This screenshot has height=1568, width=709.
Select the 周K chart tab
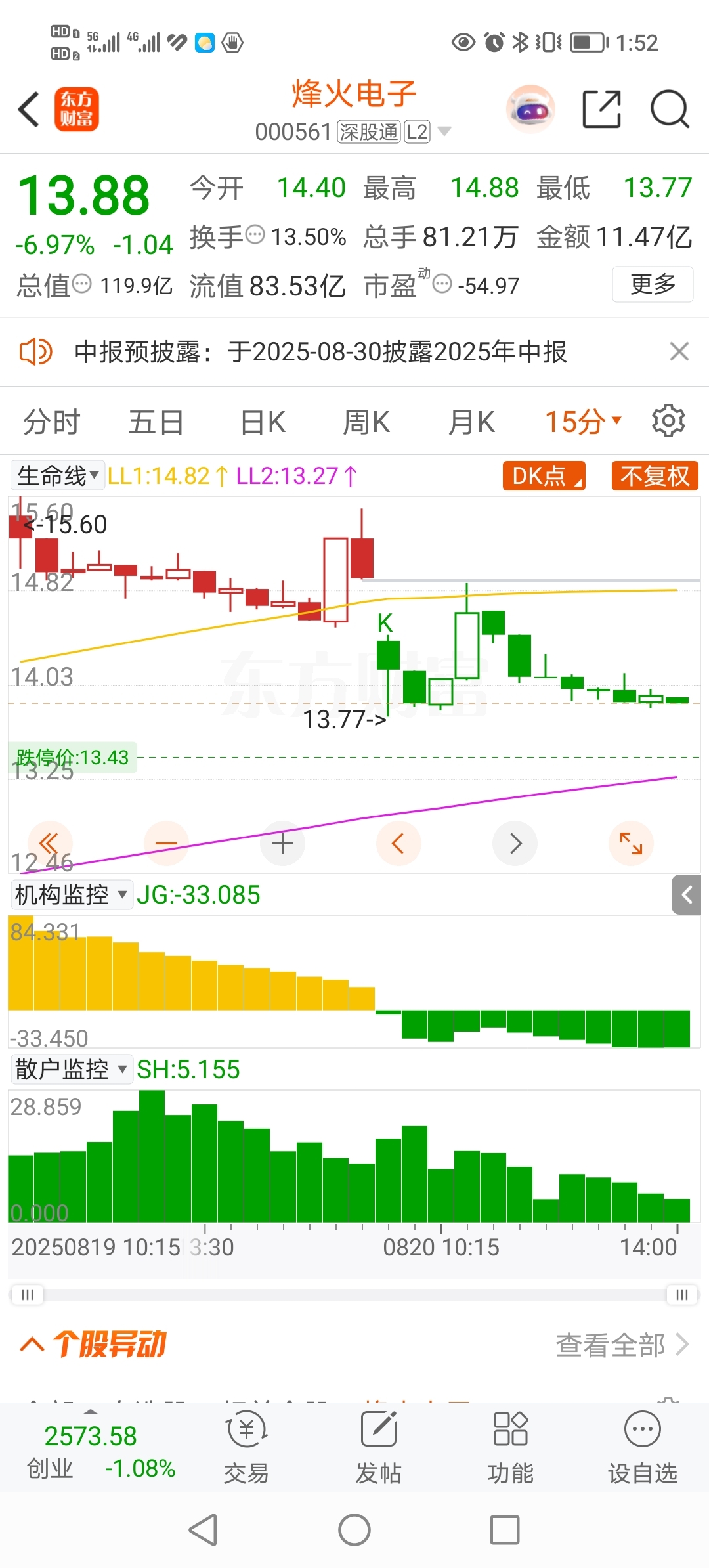366,422
